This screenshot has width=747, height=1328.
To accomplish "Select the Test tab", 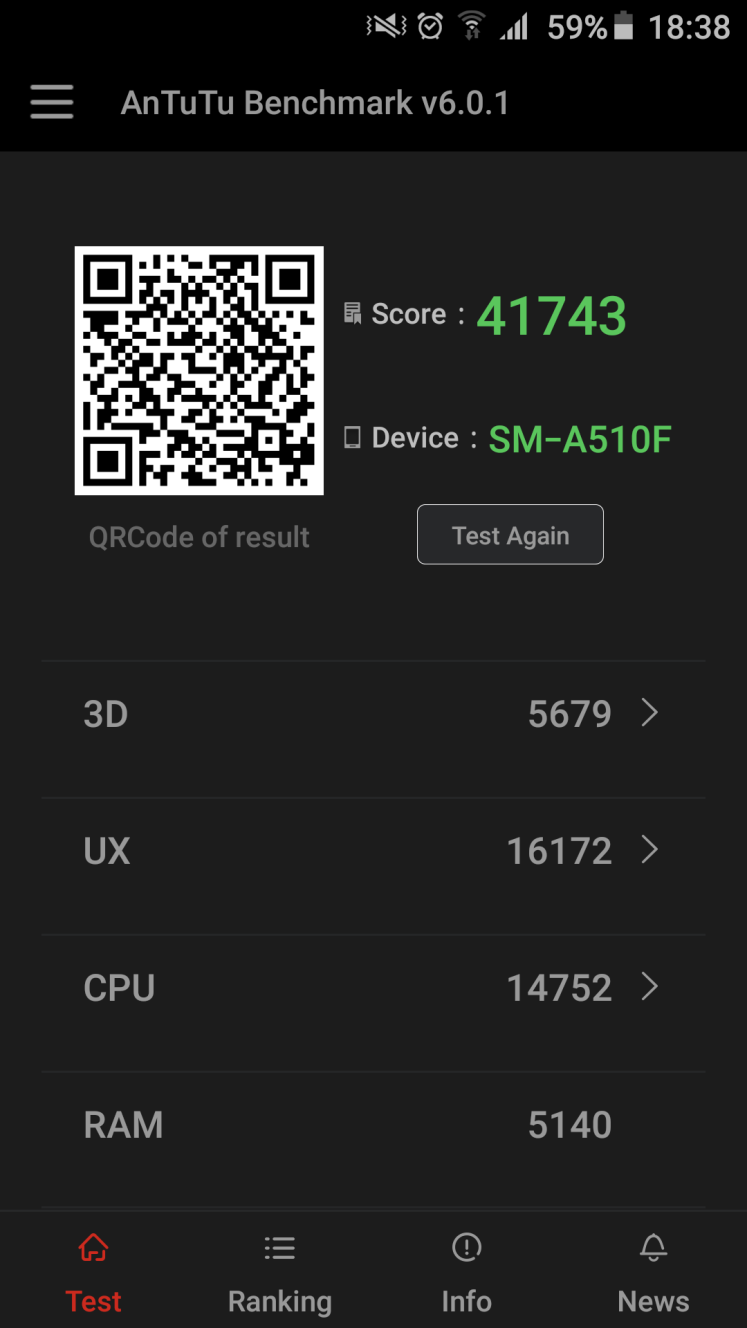I will click(x=93, y=1272).
